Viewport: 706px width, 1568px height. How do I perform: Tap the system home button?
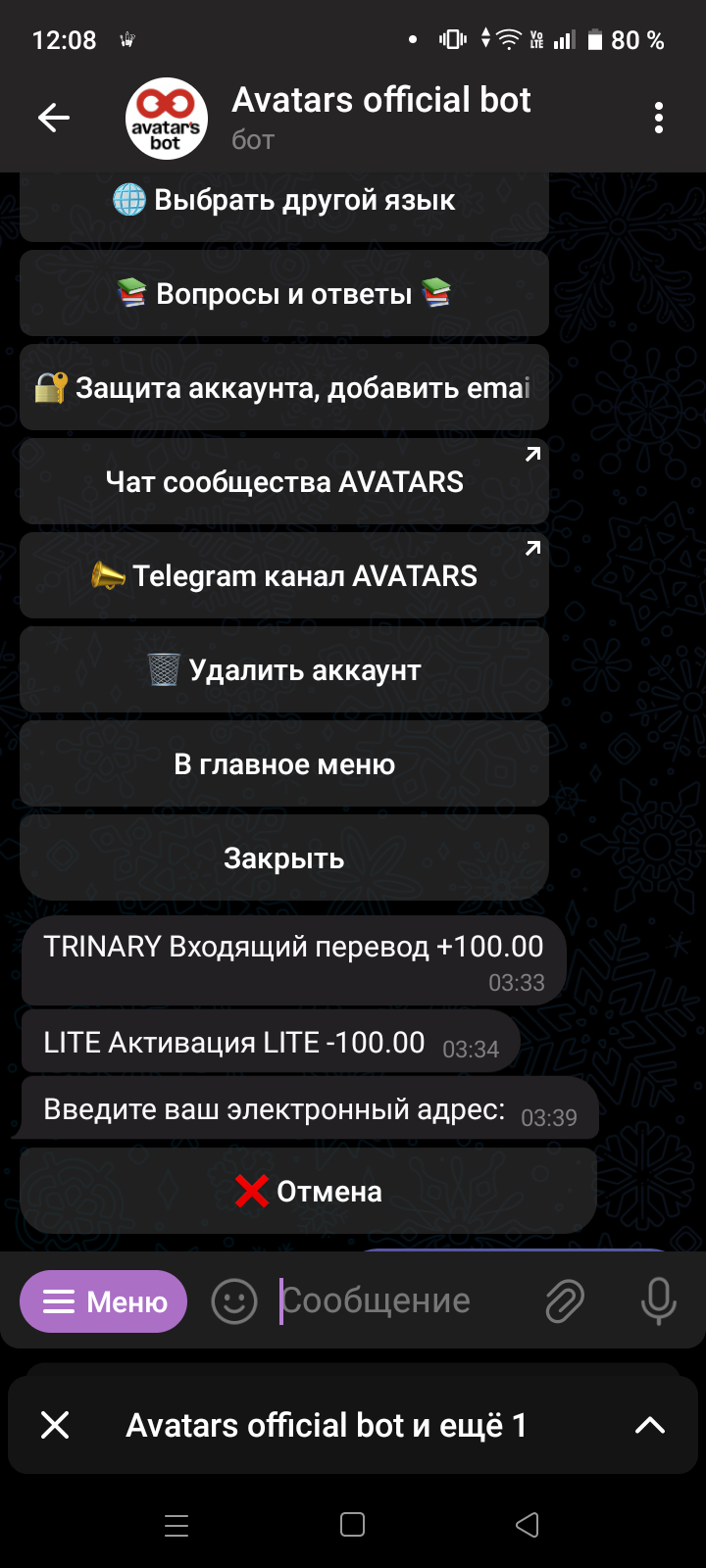(352, 1525)
